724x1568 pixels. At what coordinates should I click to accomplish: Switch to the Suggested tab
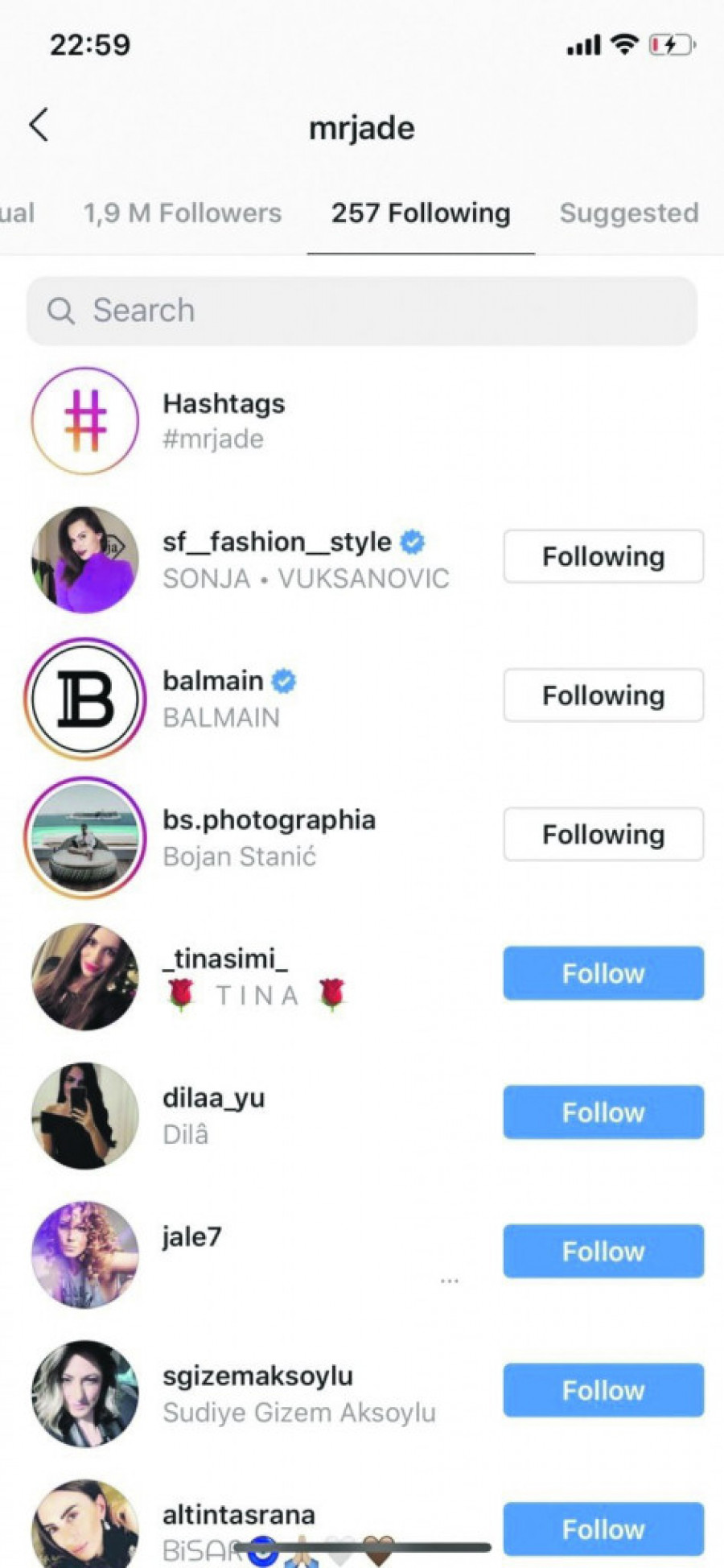coord(628,213)
